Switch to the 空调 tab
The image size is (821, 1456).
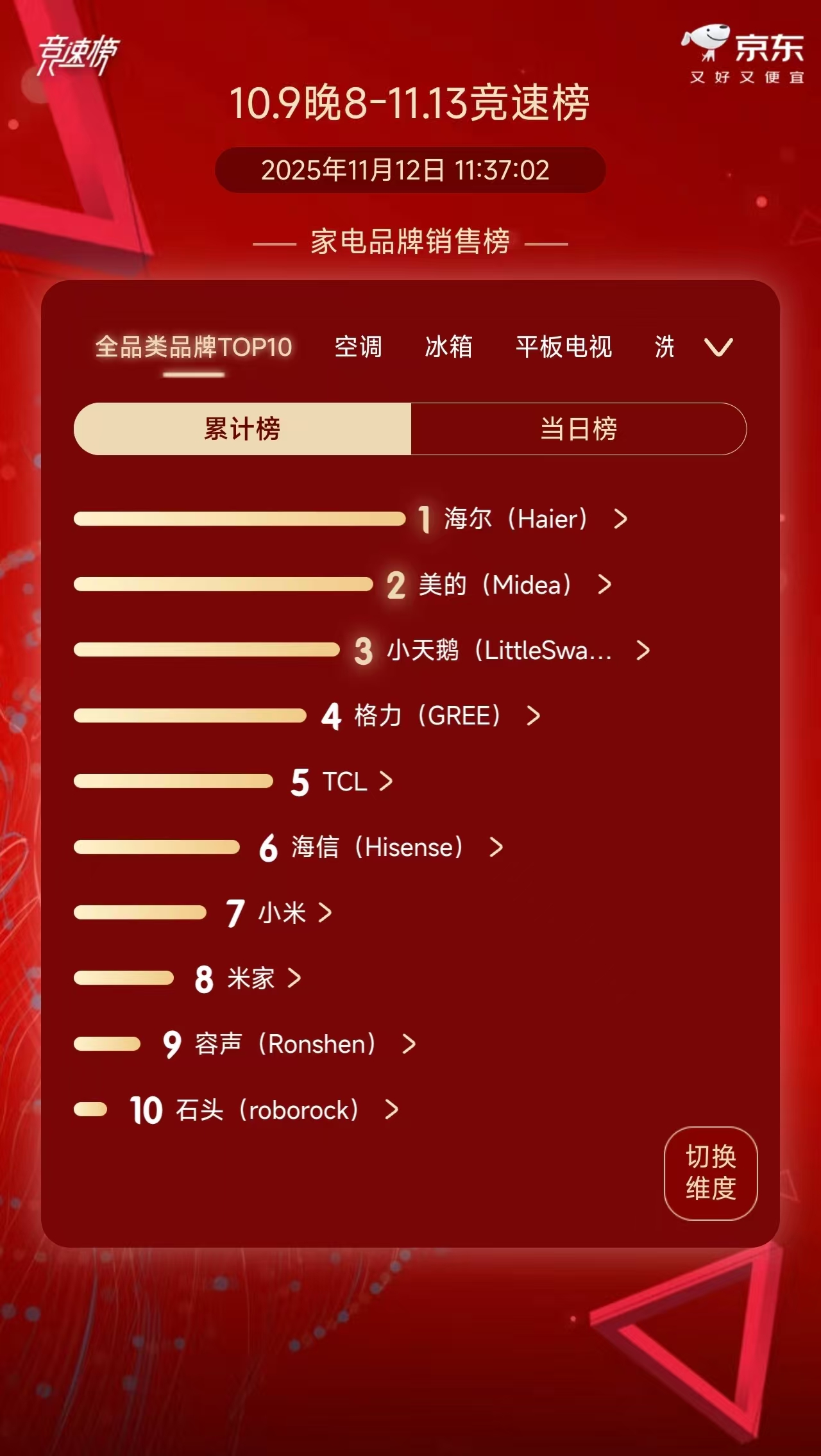[358, 347]
